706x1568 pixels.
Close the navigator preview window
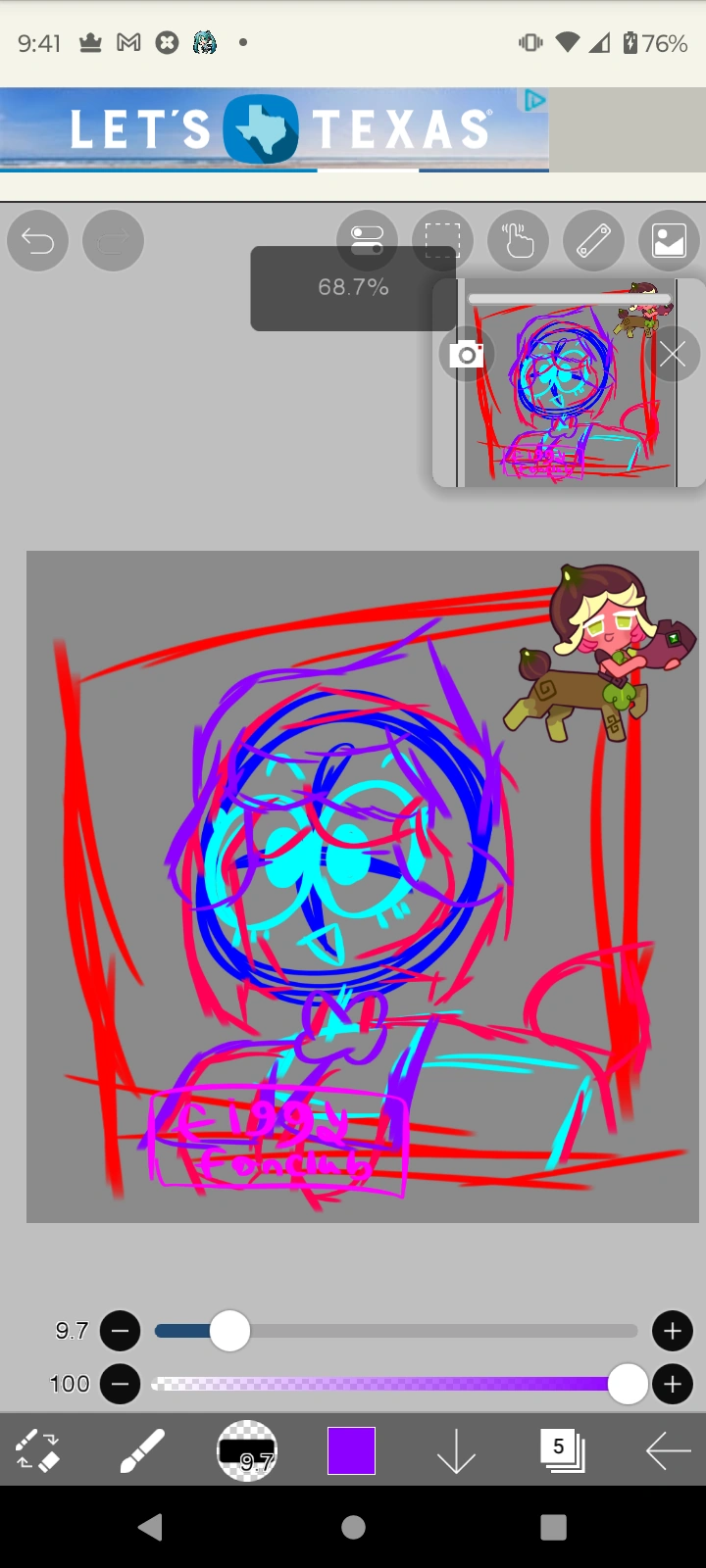pos(672,354)
